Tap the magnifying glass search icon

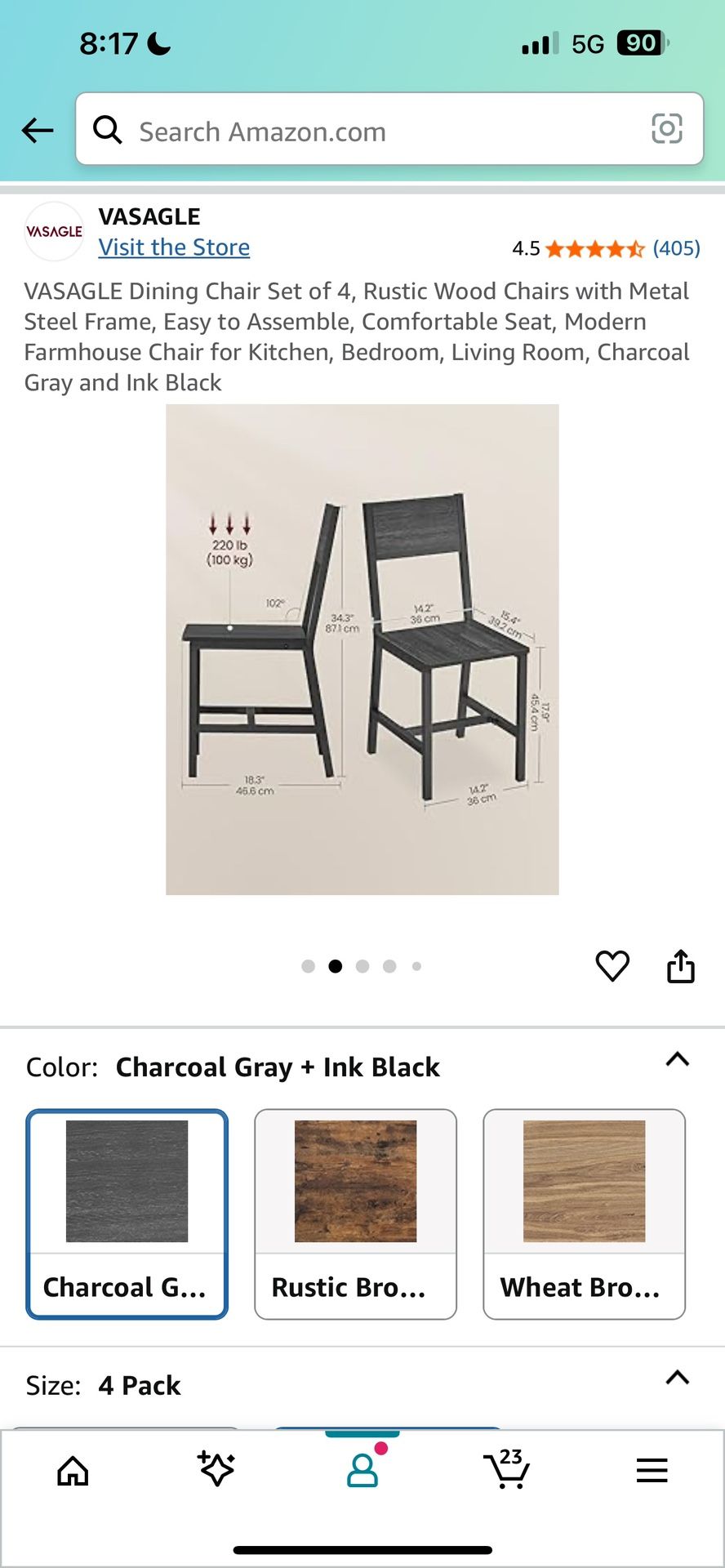(109, 130)
